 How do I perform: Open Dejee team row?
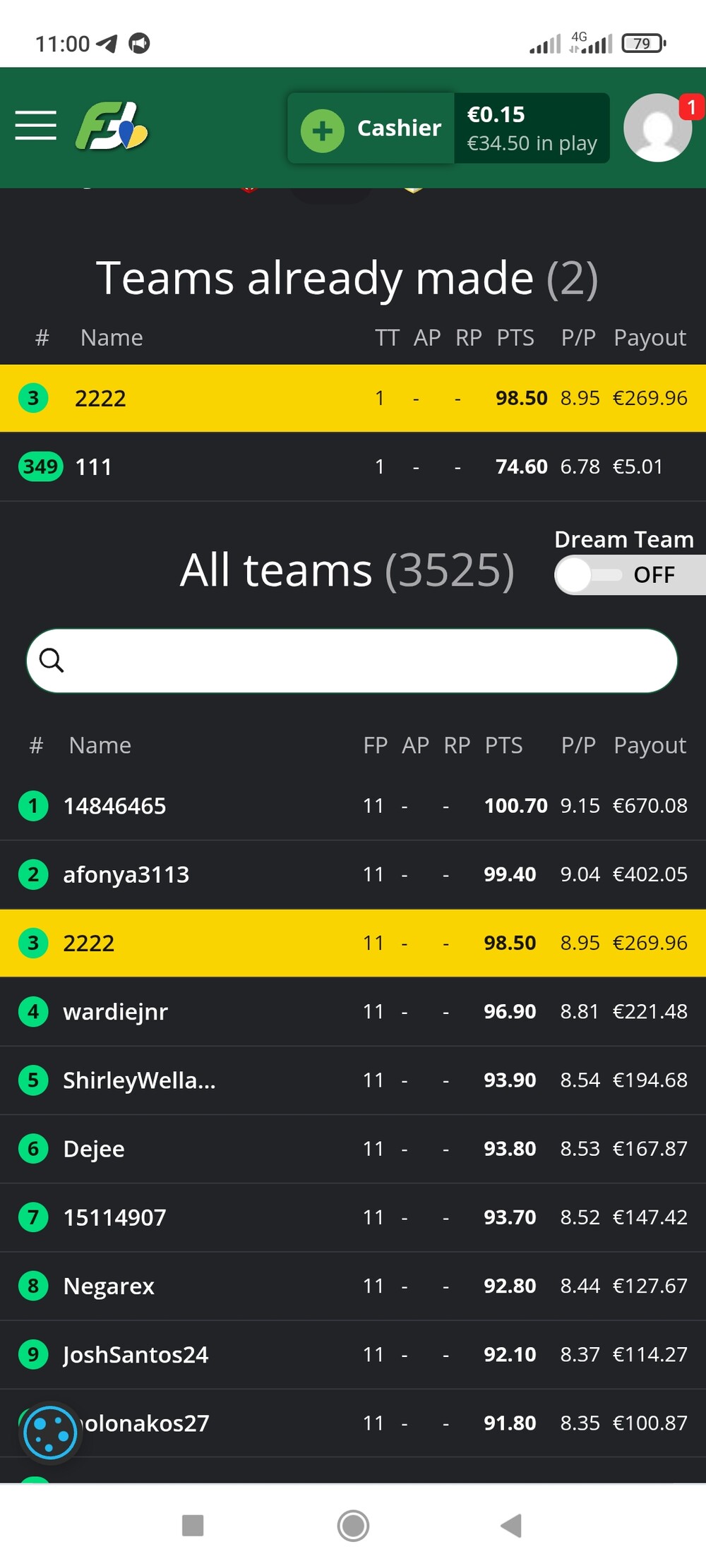353,1149
